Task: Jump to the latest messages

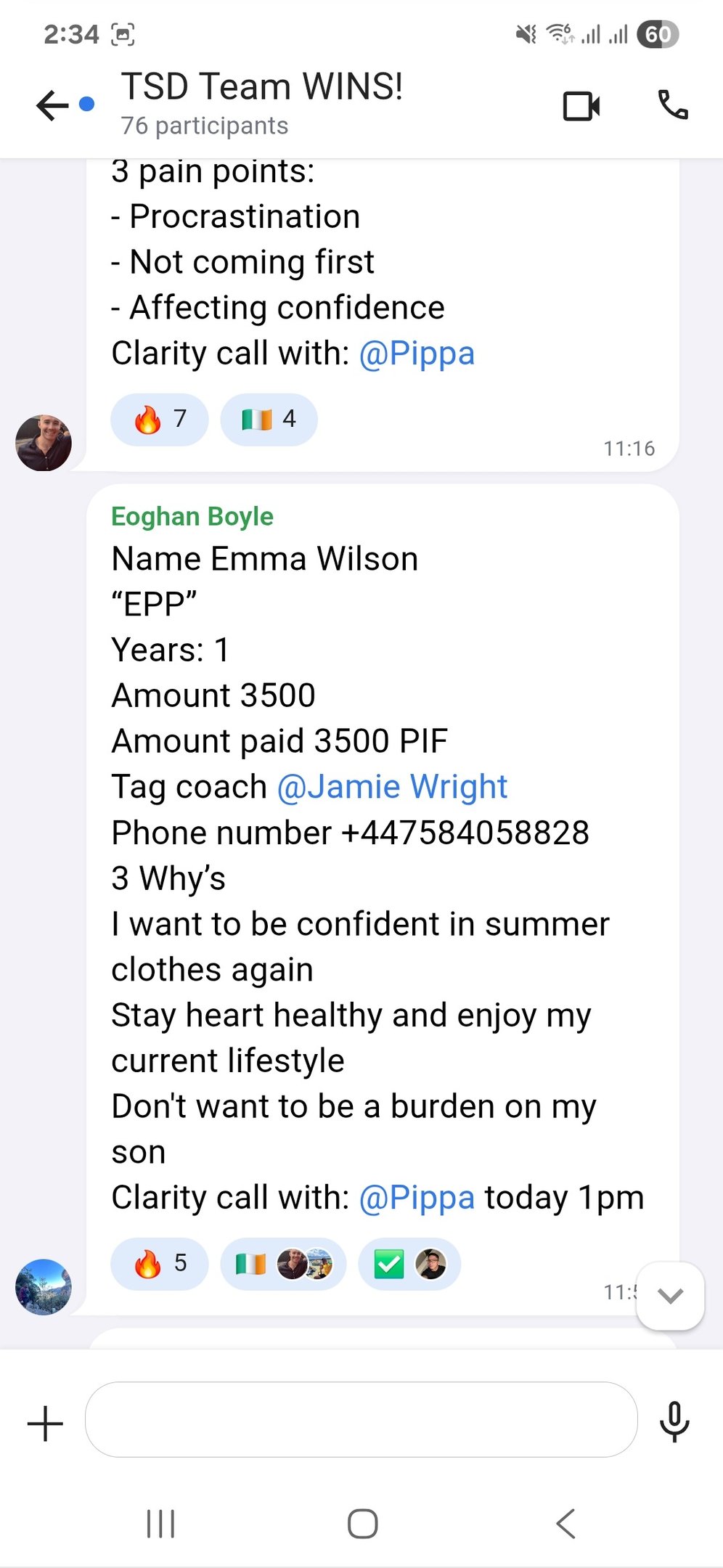Action: coord(669,1296)
